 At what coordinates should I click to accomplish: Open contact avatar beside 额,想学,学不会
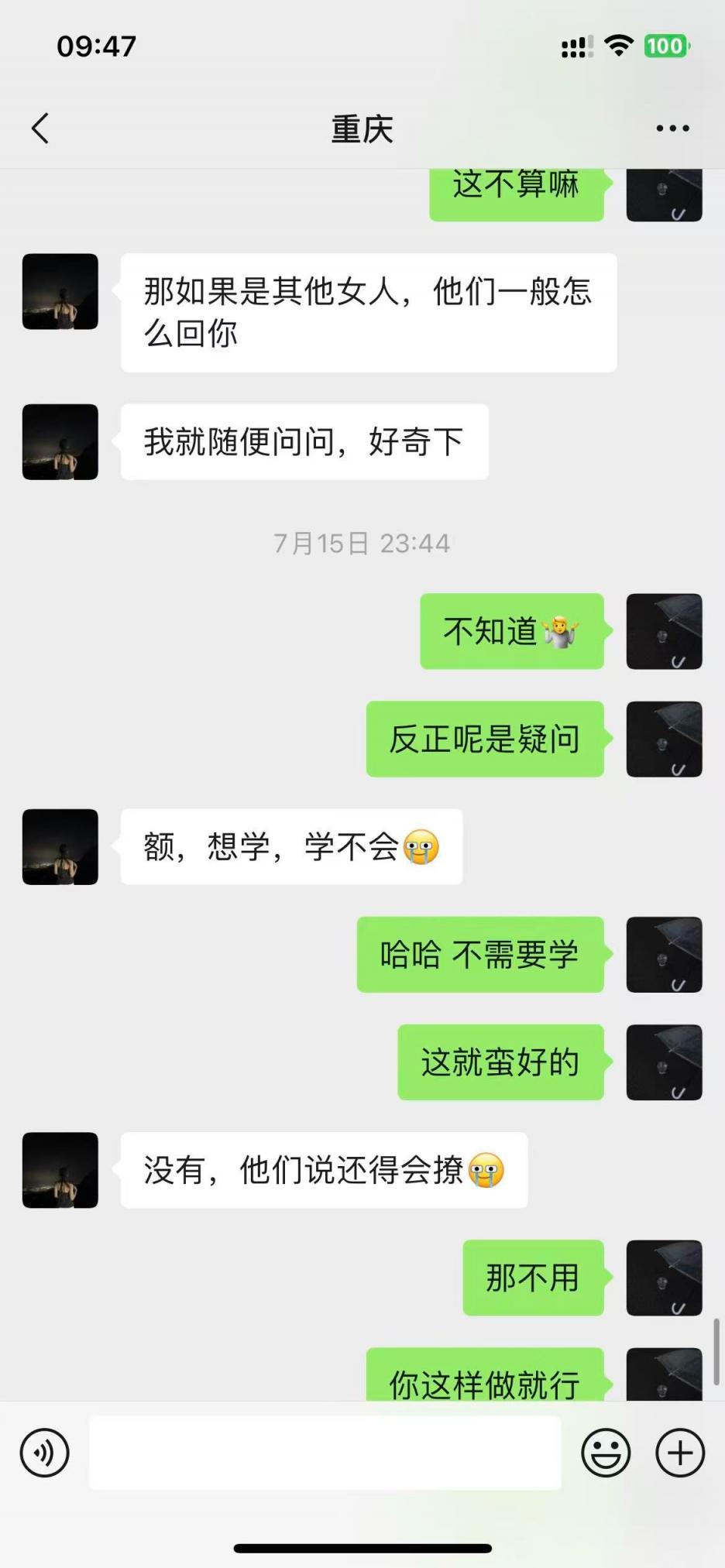pyautogui.click(x=60, y=847)
